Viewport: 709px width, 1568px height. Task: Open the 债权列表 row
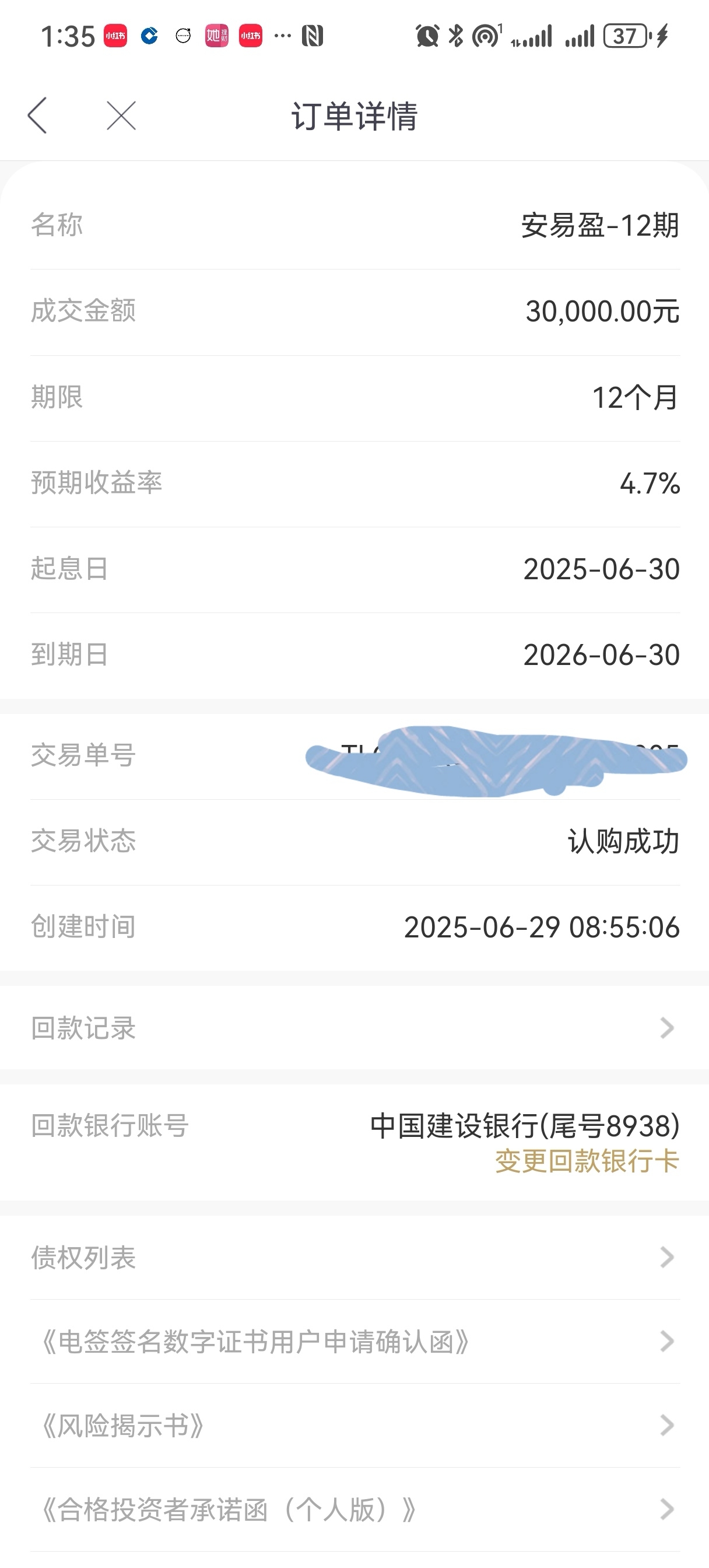tap(354, 1258)
